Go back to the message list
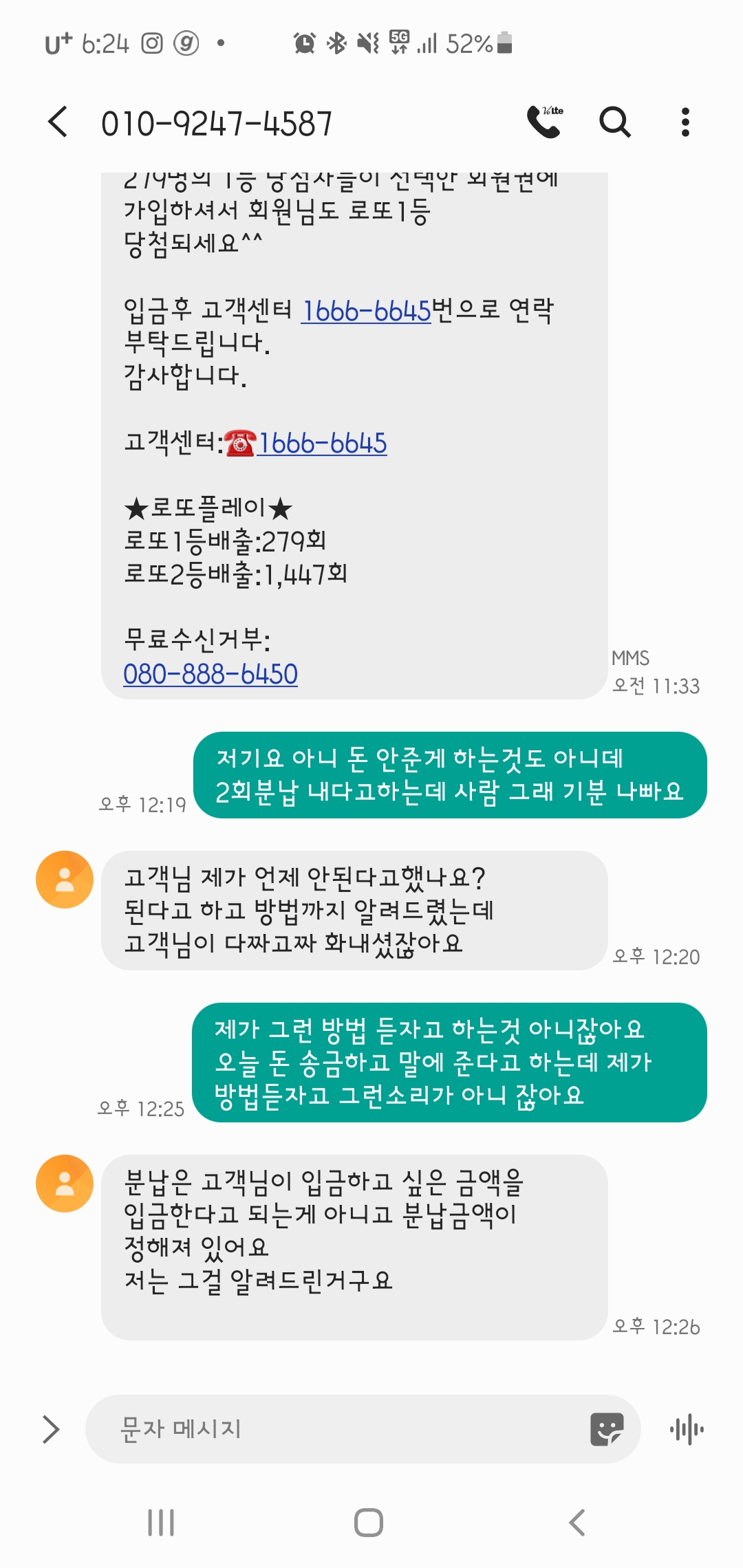This screenshot has width=743, height=1568. click(58, 122)
